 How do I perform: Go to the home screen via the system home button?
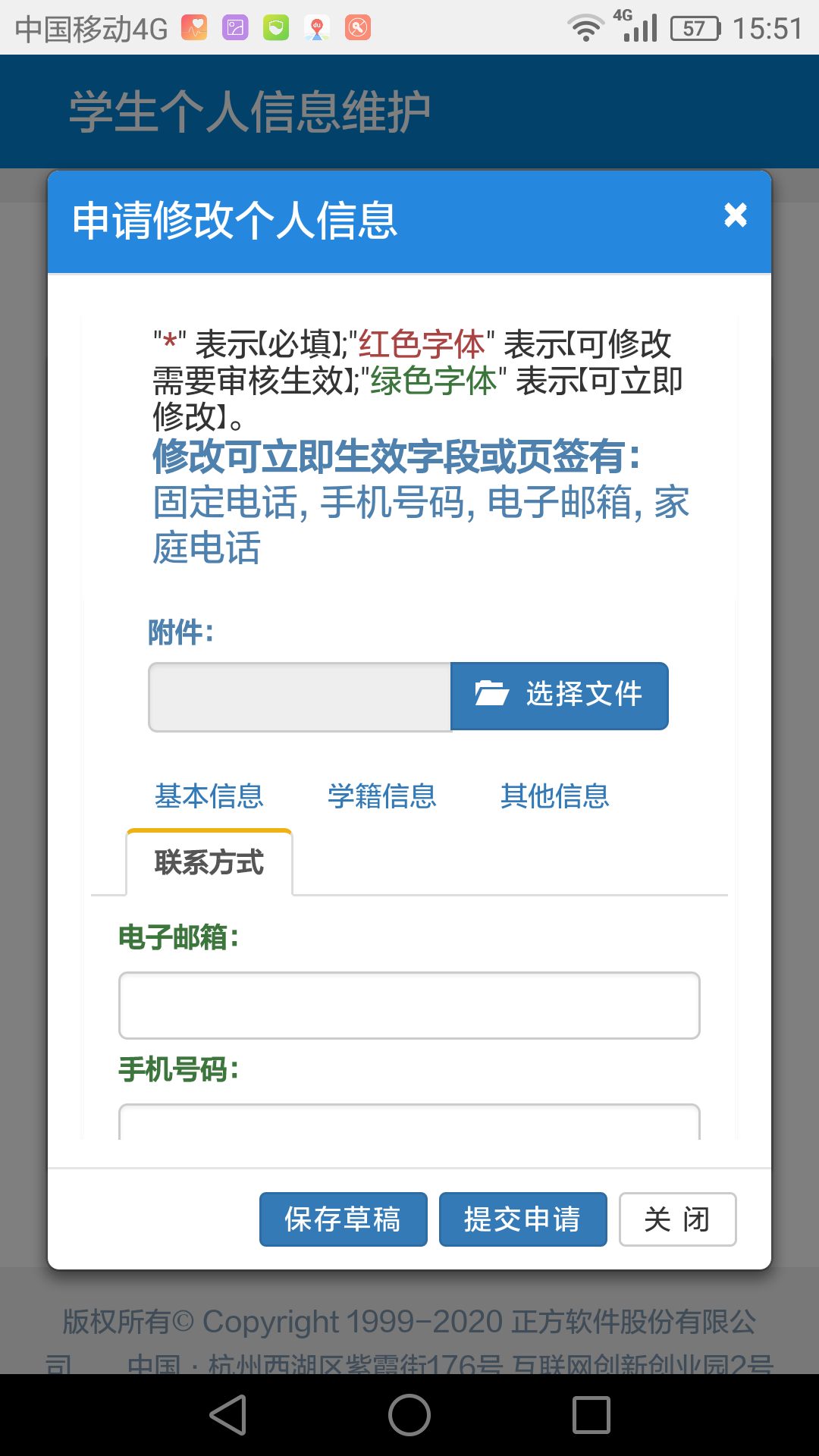[409, 1415]
